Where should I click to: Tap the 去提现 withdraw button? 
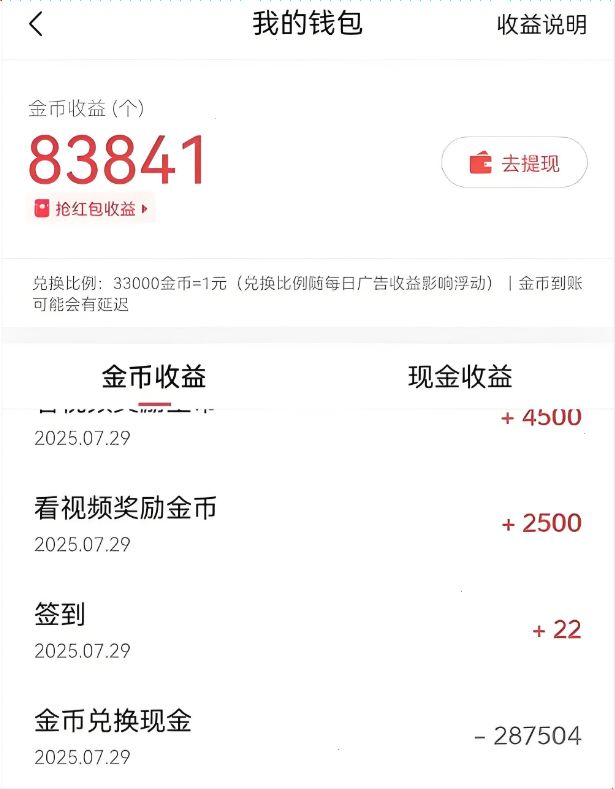tap(514, 163)
